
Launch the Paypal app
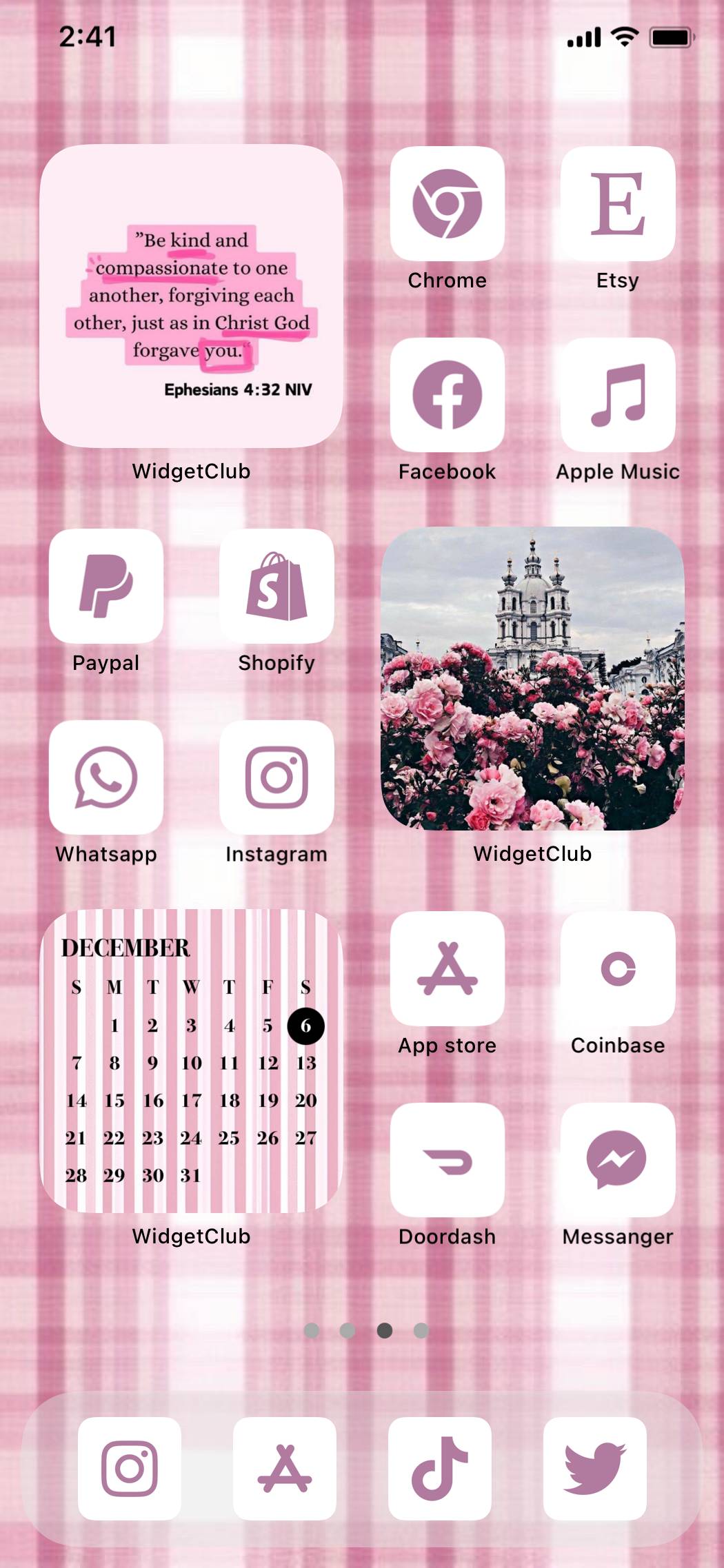coord(106,586)
